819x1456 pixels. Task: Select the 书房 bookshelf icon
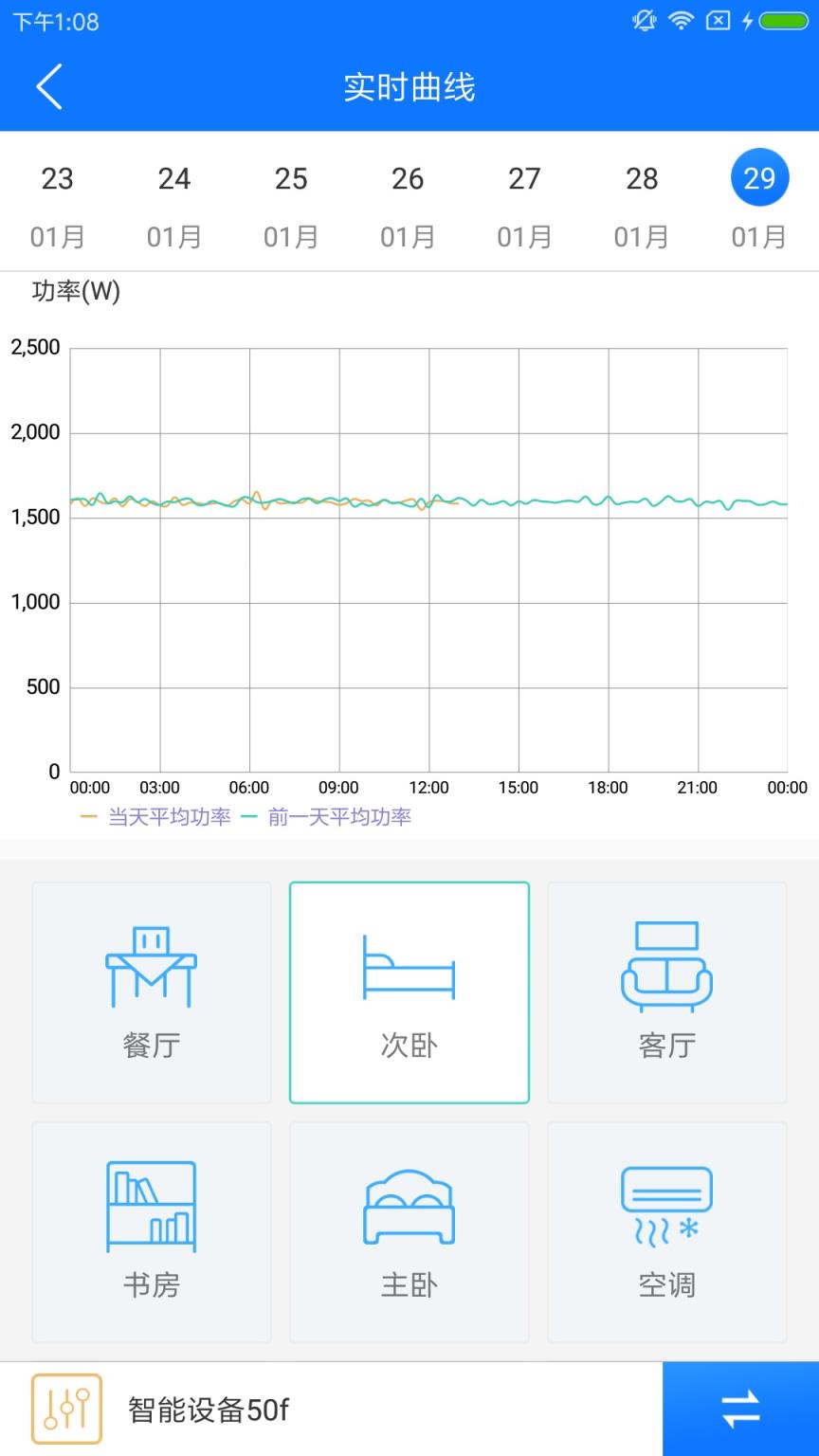pyautogui.click(x=151, y=1204)
